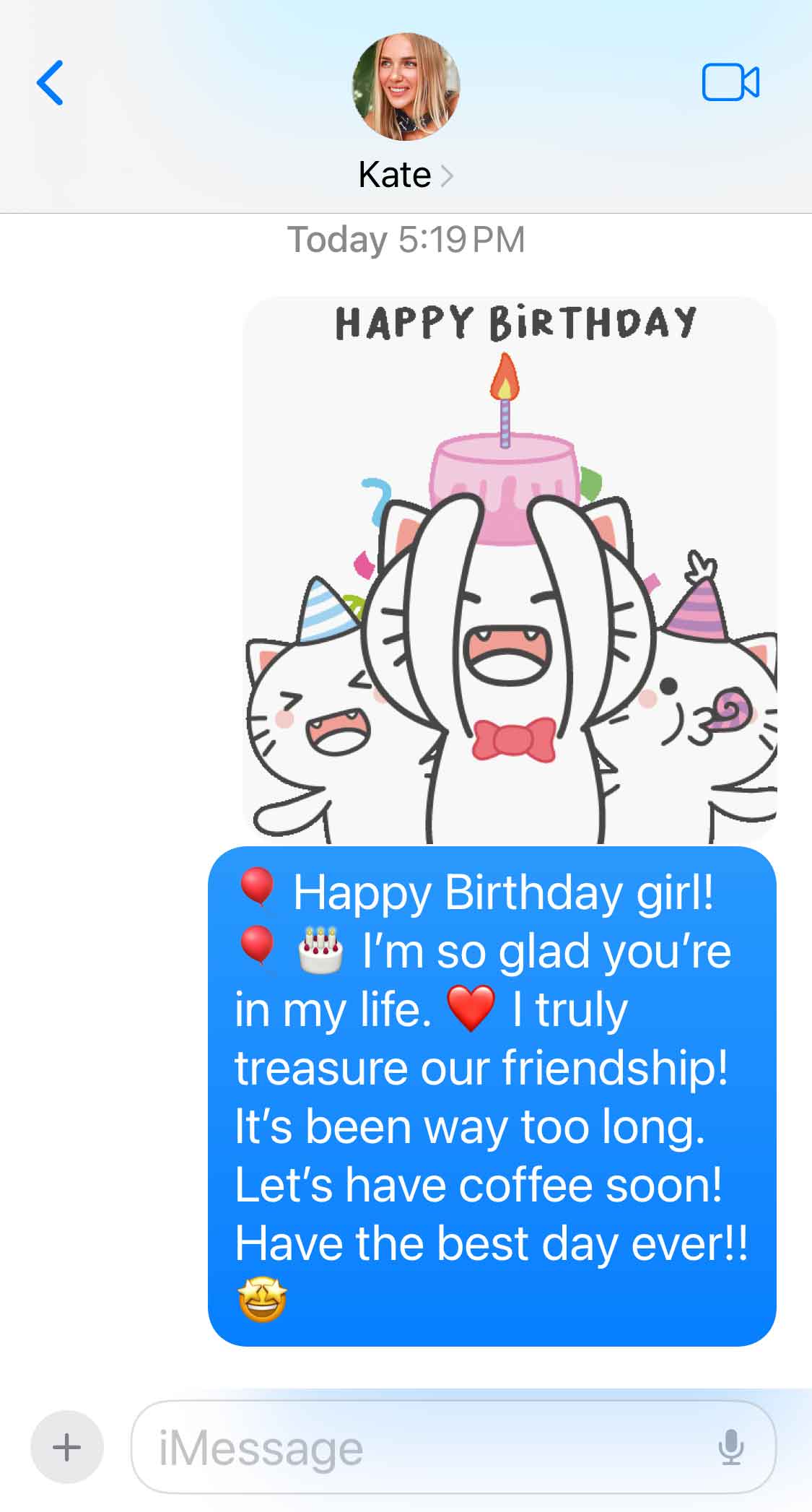The image size is (812, 1512).
Task: Tap the Today 5:19 PM timestamp
Action: click(406, 240)
